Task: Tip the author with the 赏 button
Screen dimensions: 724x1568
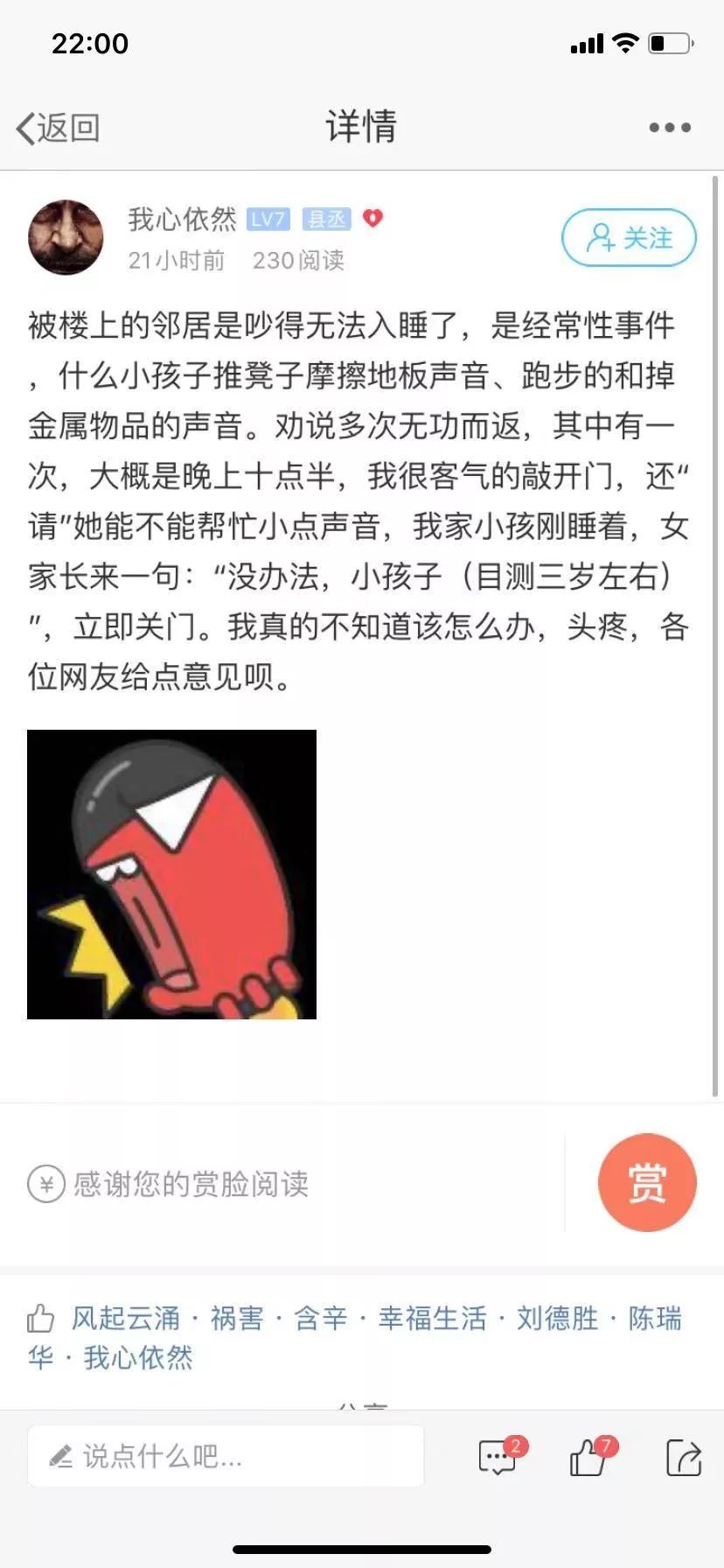Action: click(647, 1183)
